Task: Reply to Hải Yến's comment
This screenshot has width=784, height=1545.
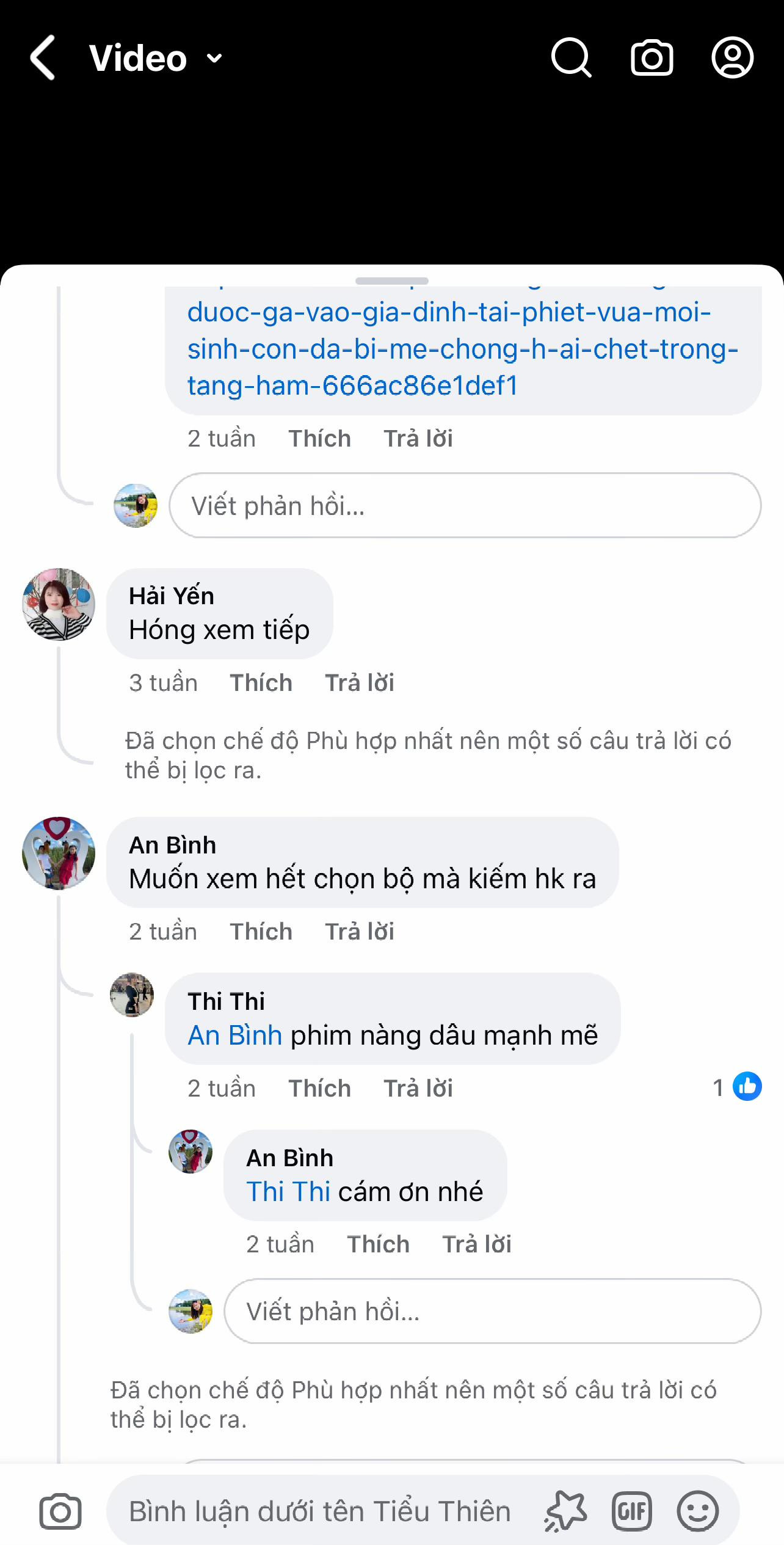Action: (359, 683)
